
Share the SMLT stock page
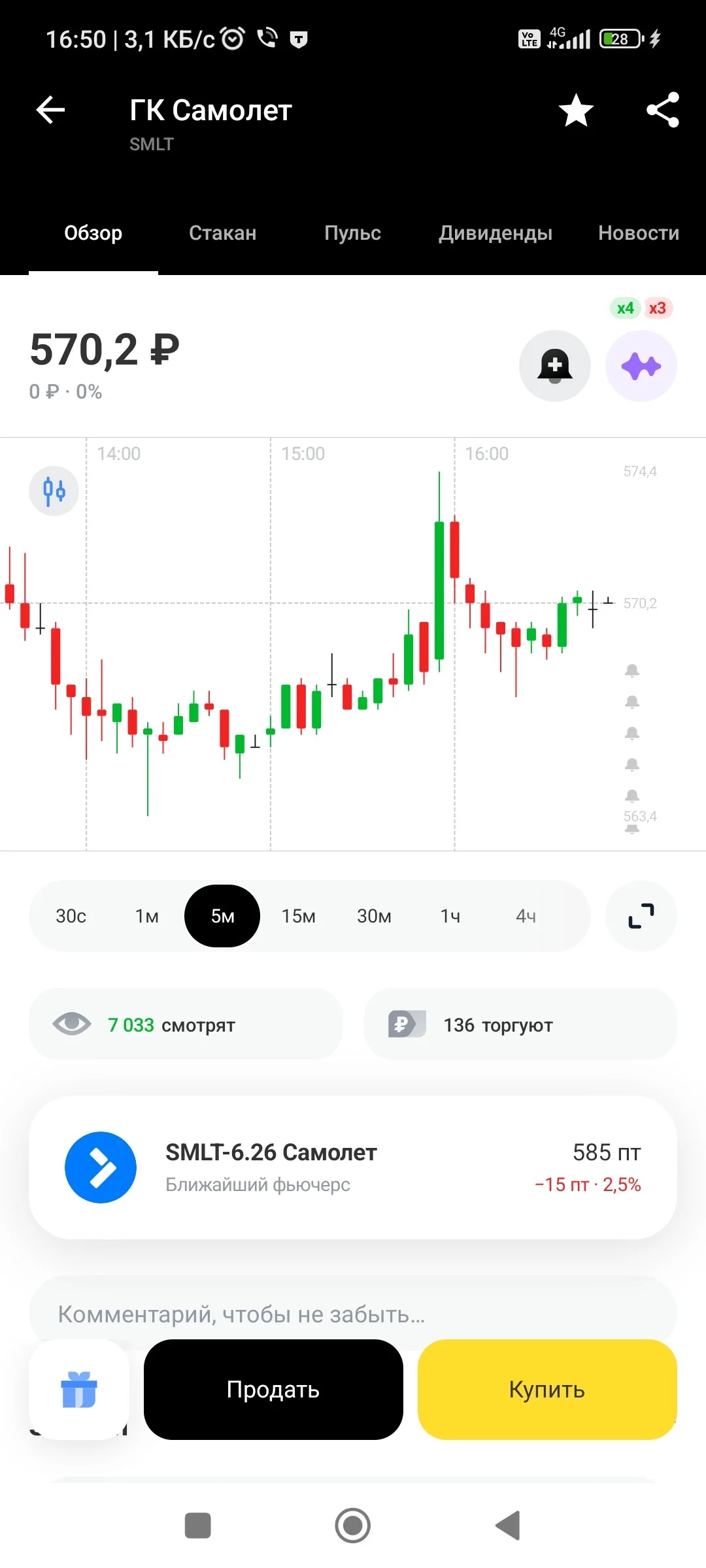[x=663, y=110]
